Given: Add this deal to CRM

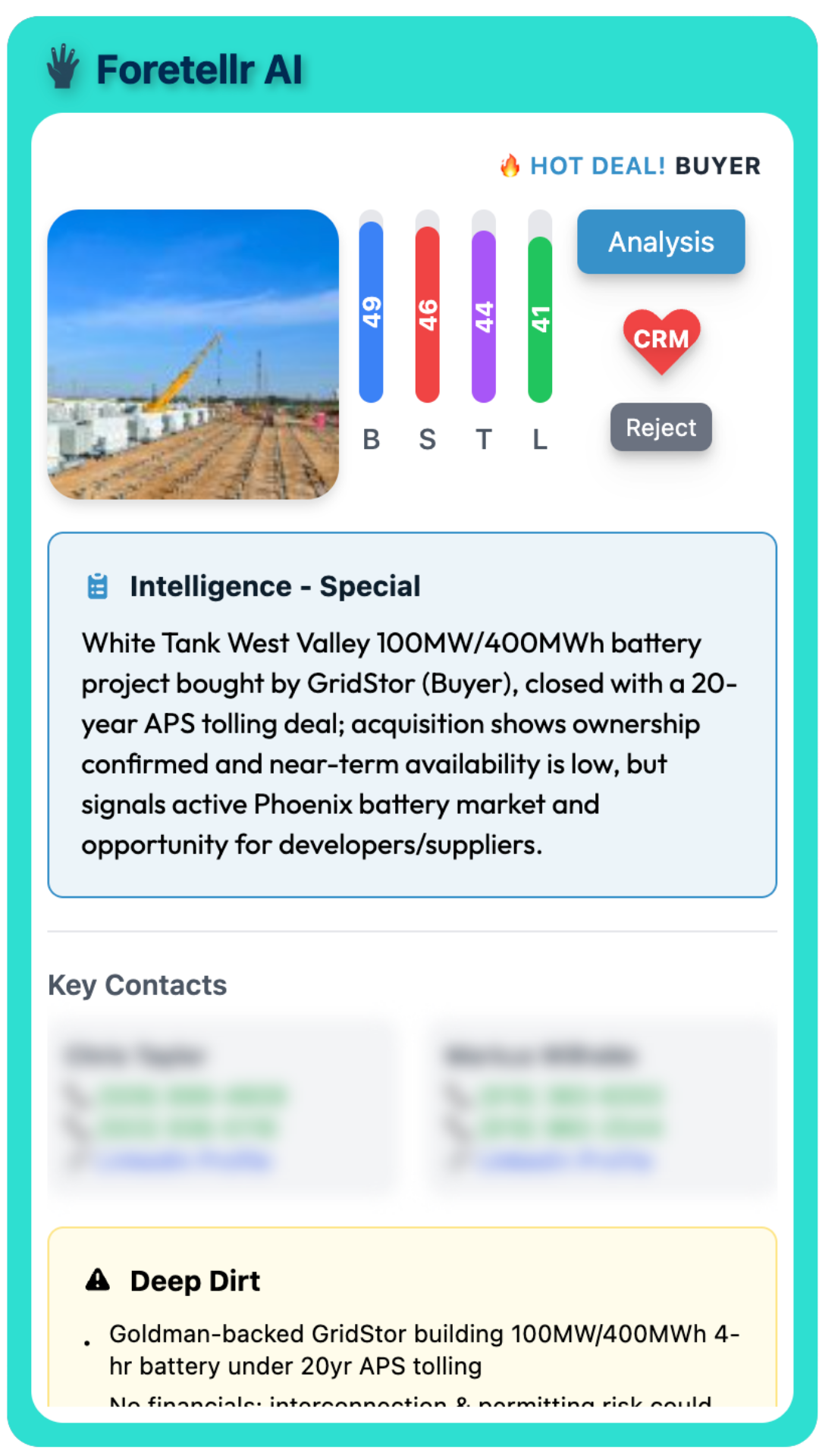Looking at the screenshot, I should coord(661,340).
